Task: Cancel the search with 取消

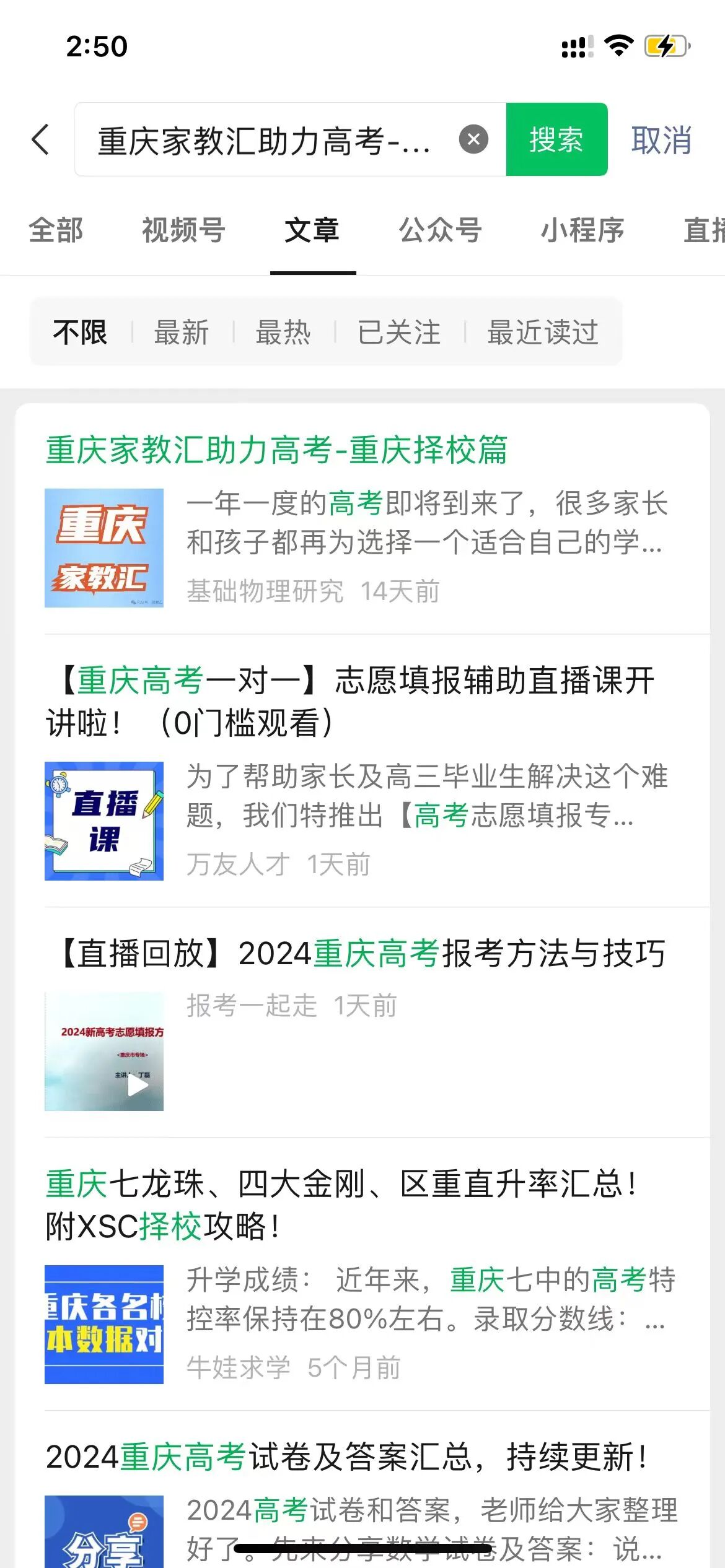Action: click(661, 141)
